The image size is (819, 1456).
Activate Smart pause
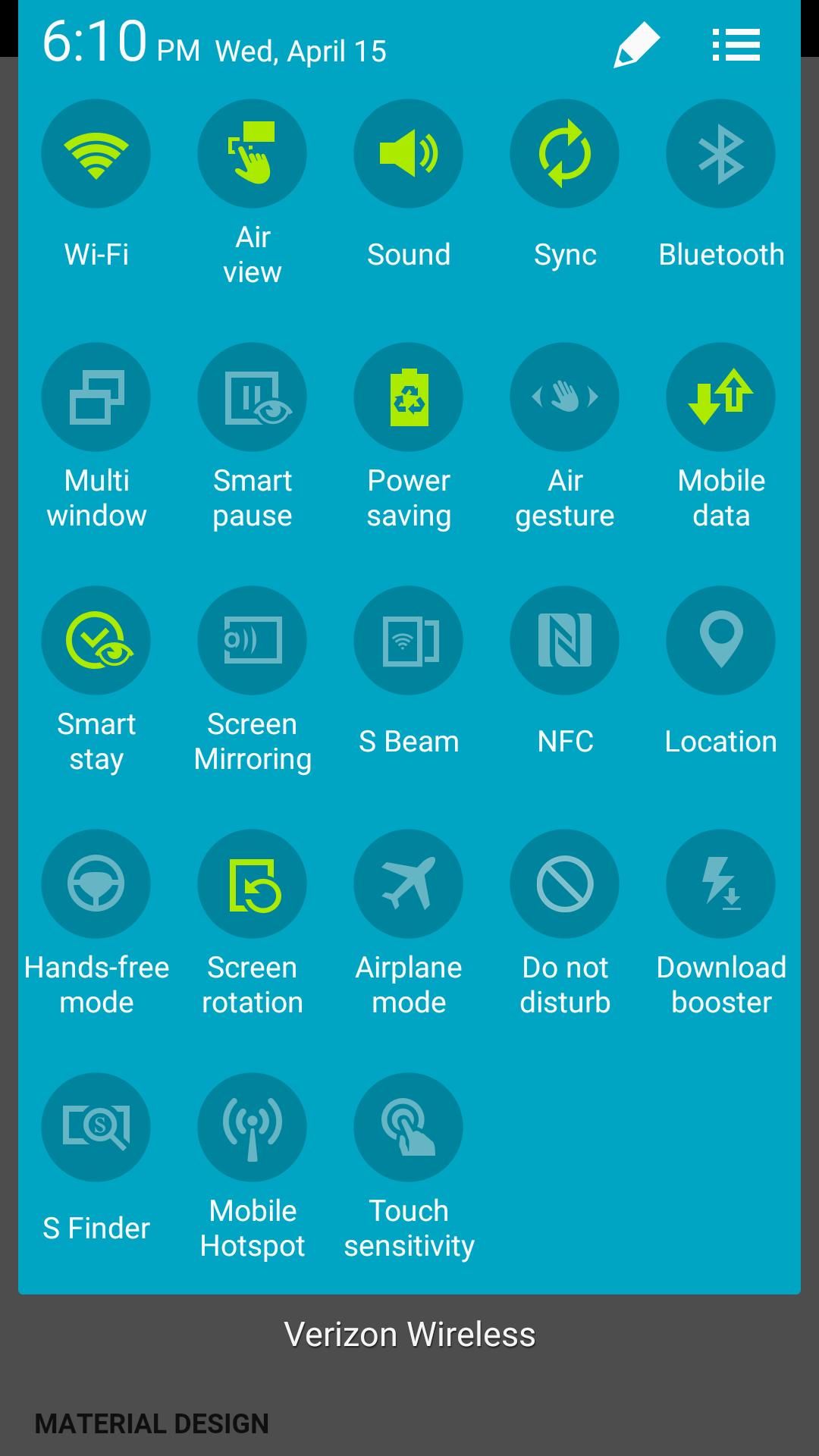[253, 397]
